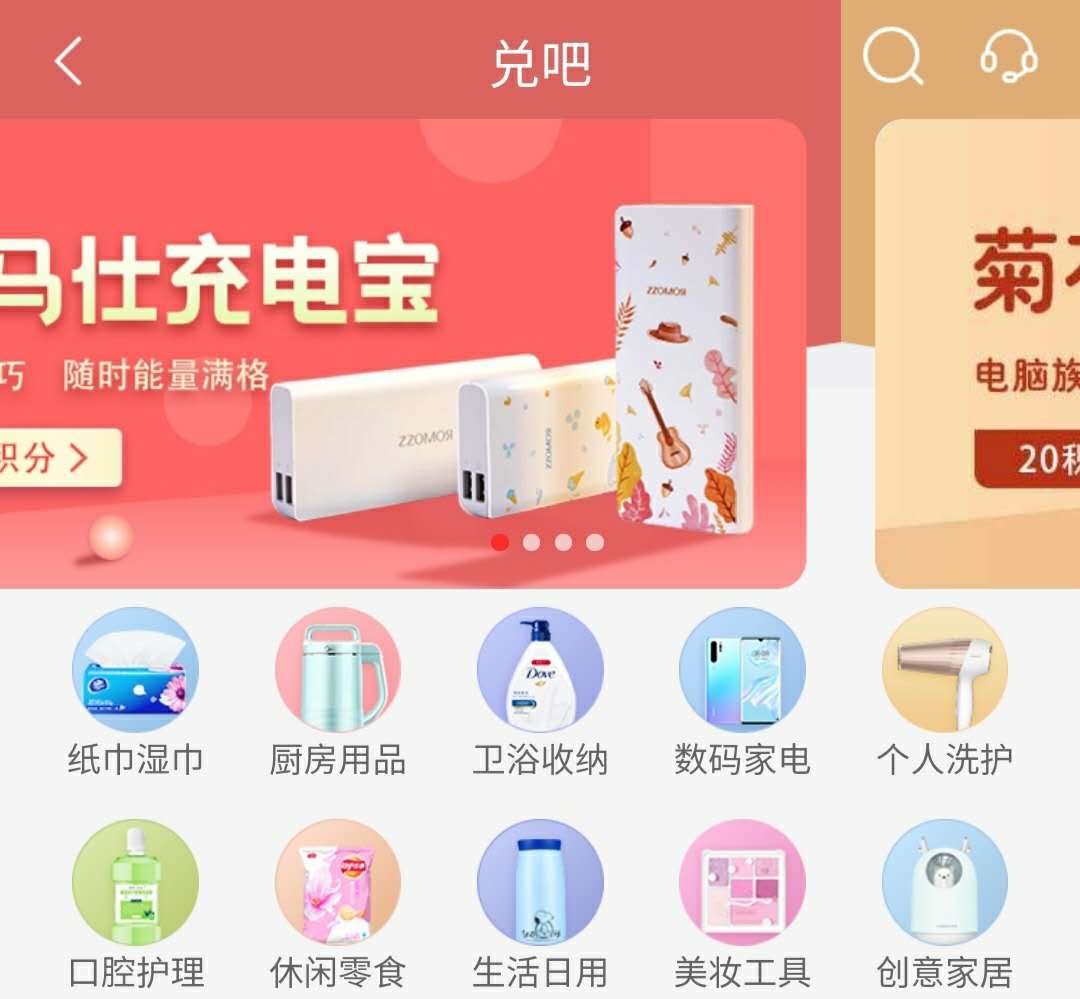This screenshot has height=999, width=1080.
Task: Open the 罗马仕充电宝 power bank banner
Action: [x=400, y=350]
